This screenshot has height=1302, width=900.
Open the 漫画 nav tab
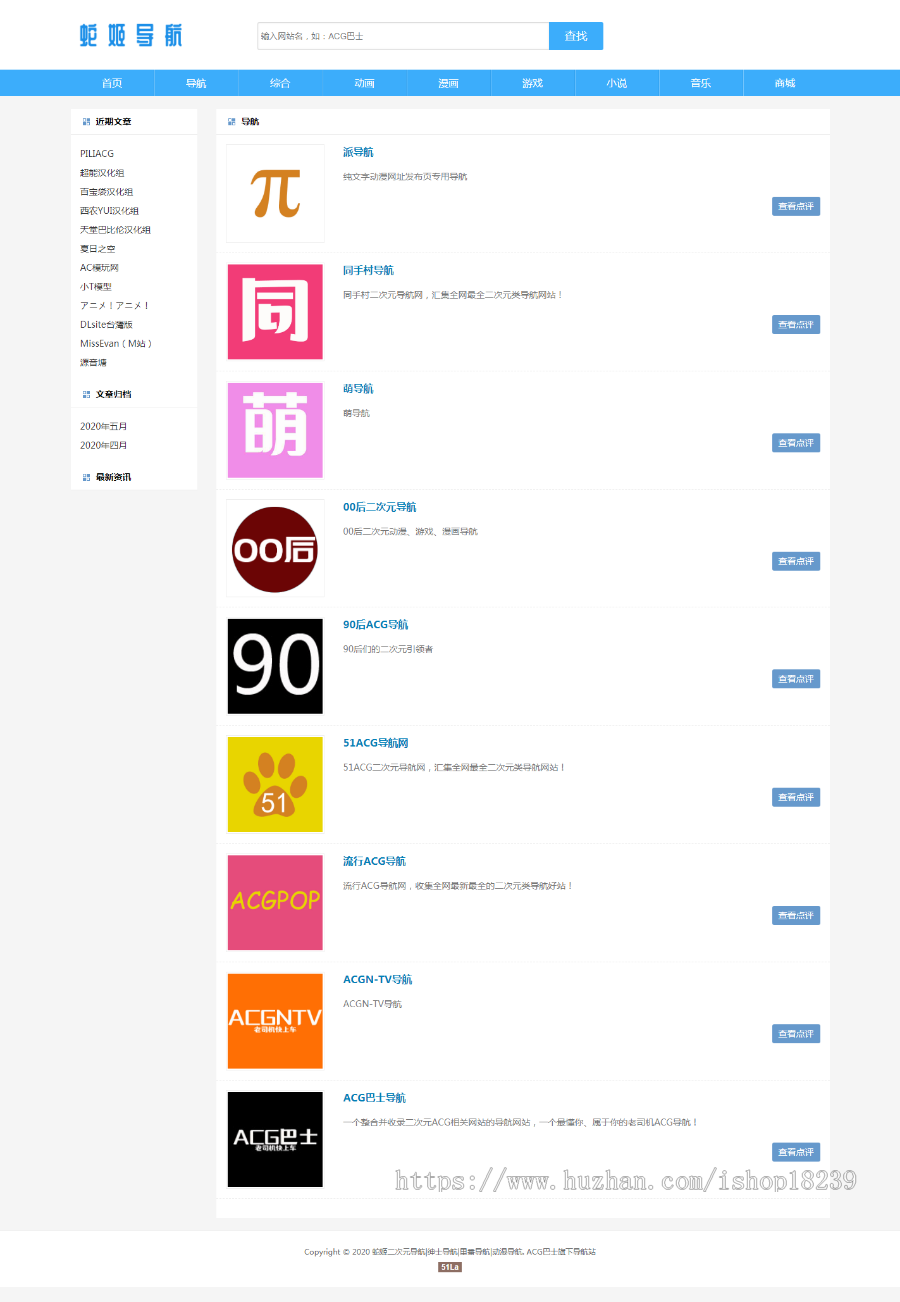pyautogui.click(x=448, y=83)
